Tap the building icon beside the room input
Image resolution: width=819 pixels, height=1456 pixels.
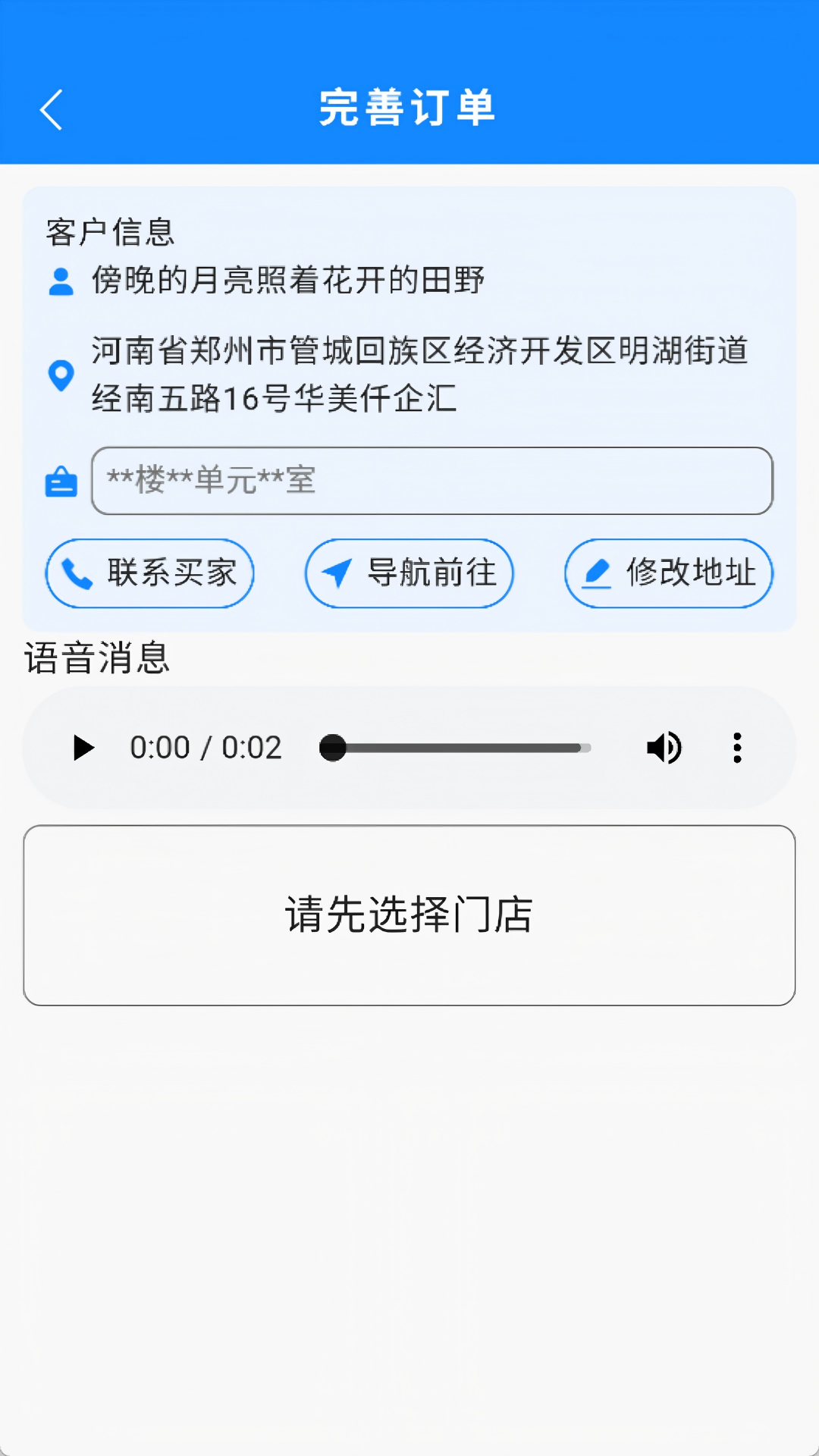point(61,481)
